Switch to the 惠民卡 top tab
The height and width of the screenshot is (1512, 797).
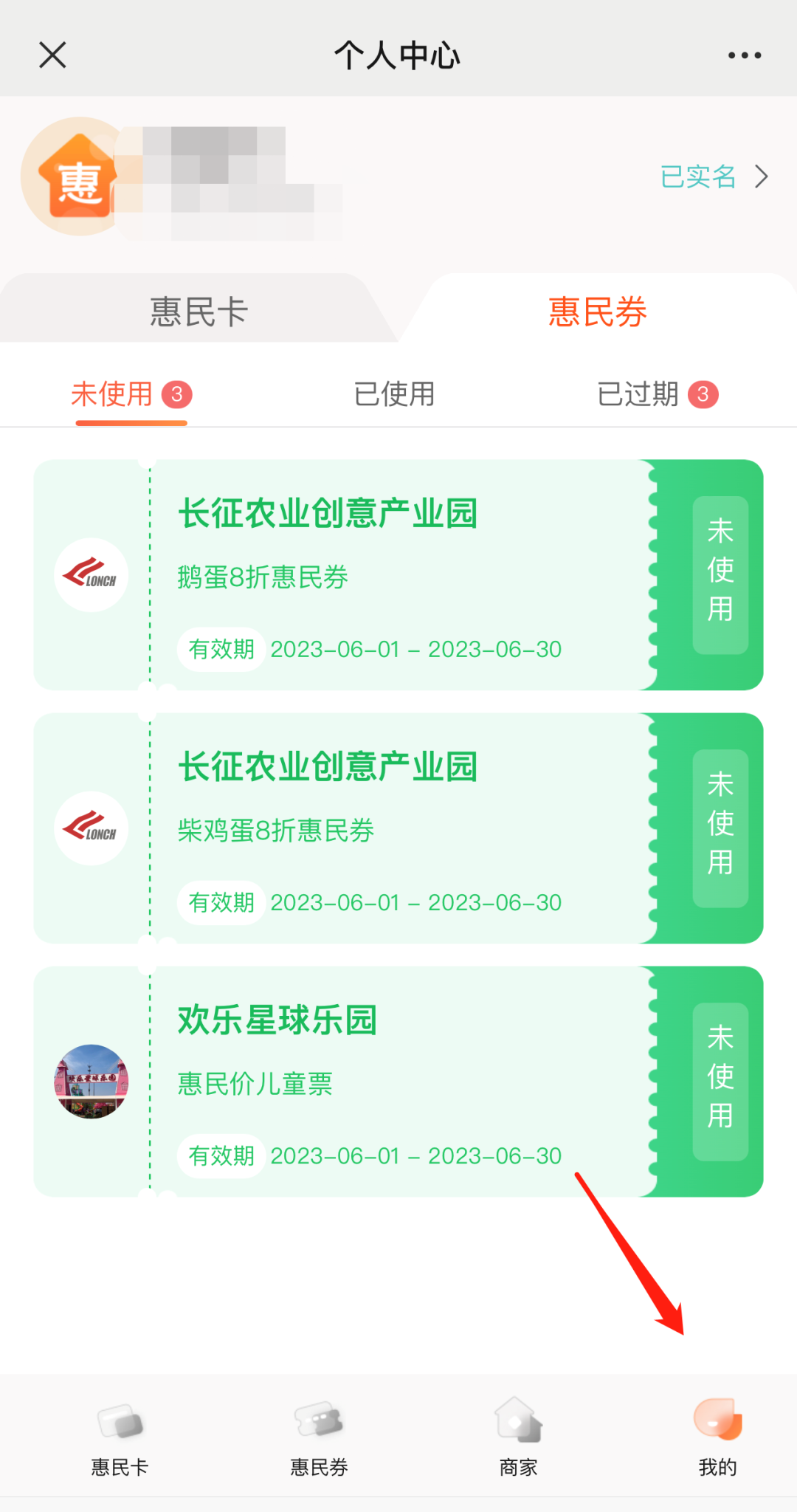(x=198, y=311)
